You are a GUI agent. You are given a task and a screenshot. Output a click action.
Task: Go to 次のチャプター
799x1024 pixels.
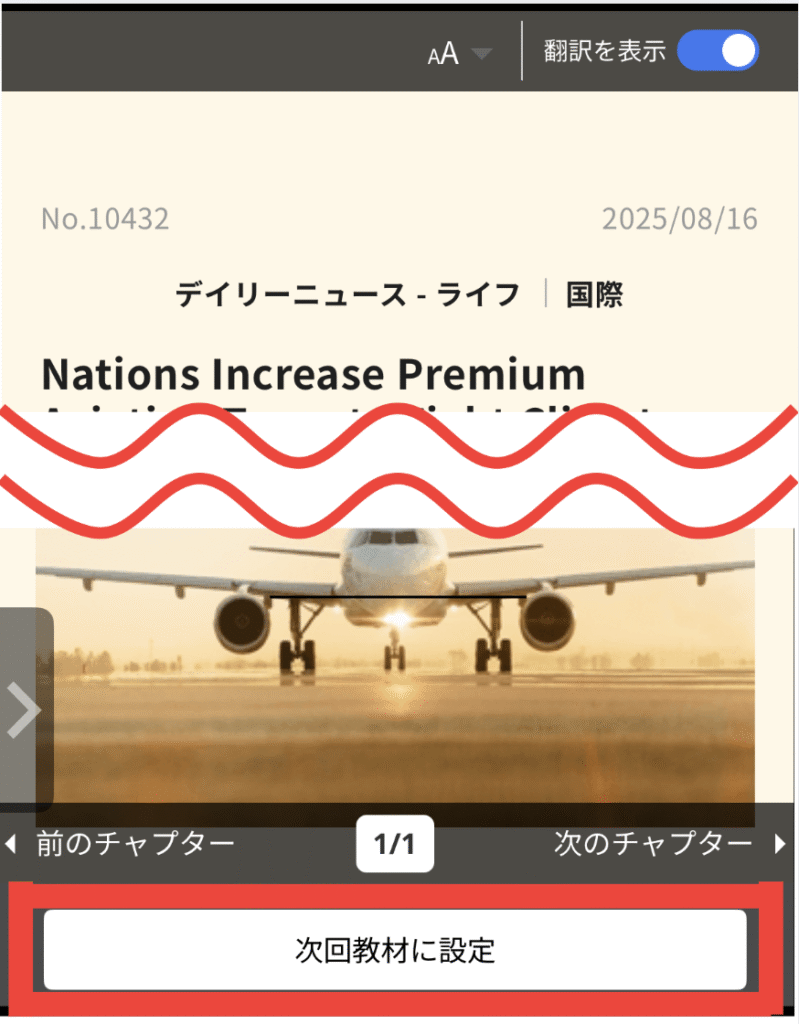pos(666,844)
